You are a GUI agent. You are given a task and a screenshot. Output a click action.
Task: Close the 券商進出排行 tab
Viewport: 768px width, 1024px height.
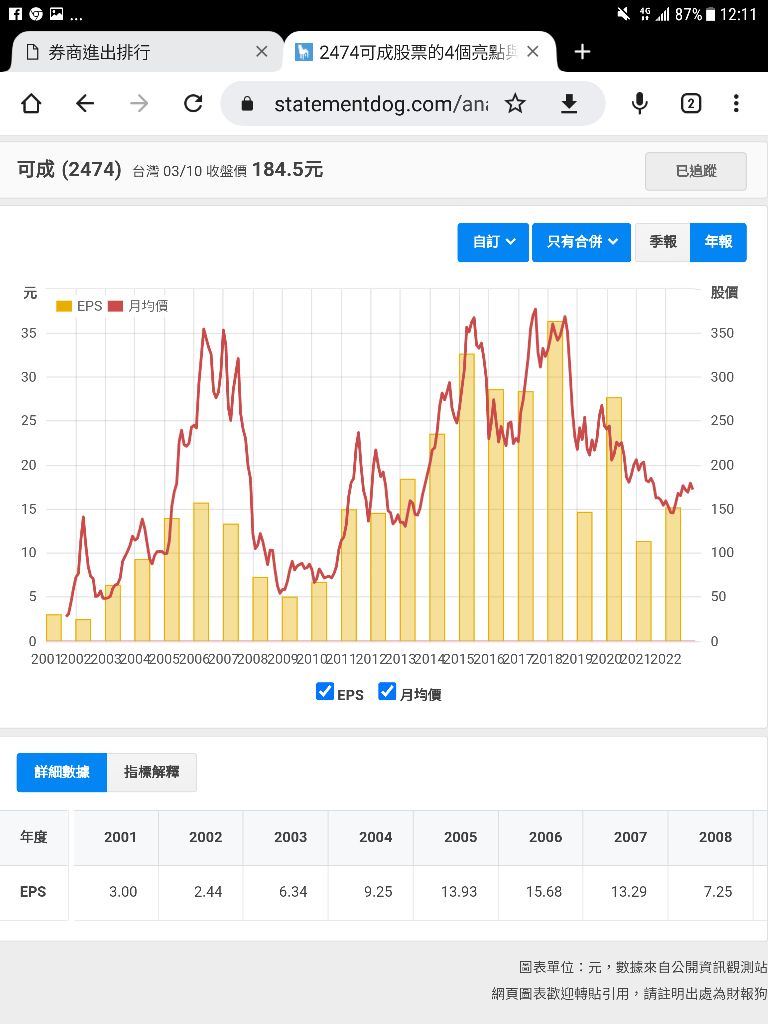tap(261, 51)
